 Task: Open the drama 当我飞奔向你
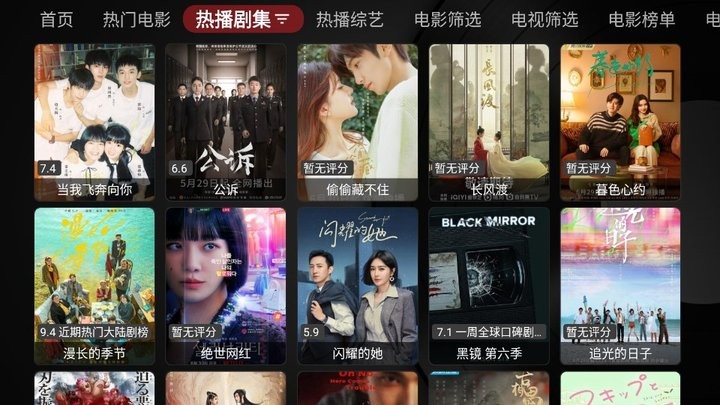pyautogui.click(x=94, y=120)
